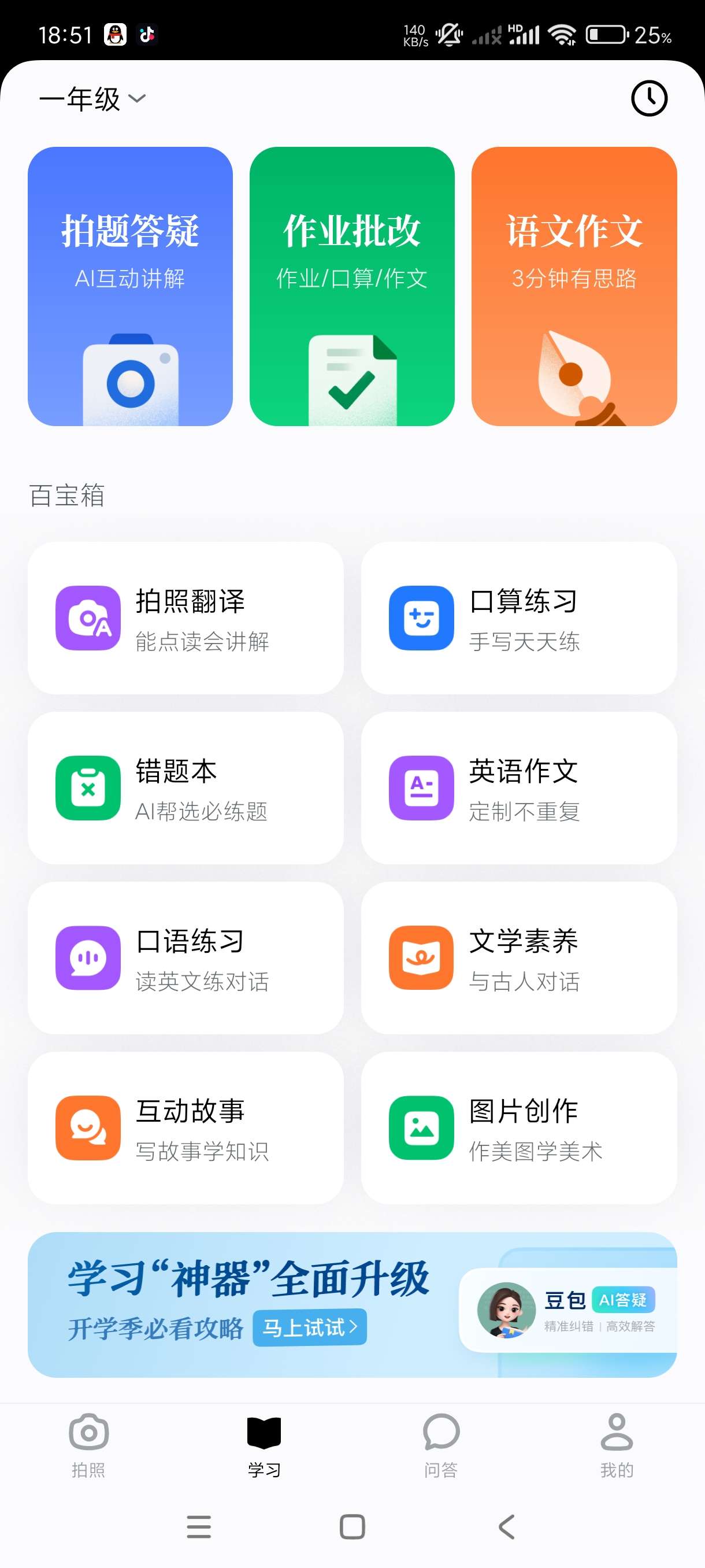Open the 作业批改 card

pyautogui.click(x=351, y=286)
